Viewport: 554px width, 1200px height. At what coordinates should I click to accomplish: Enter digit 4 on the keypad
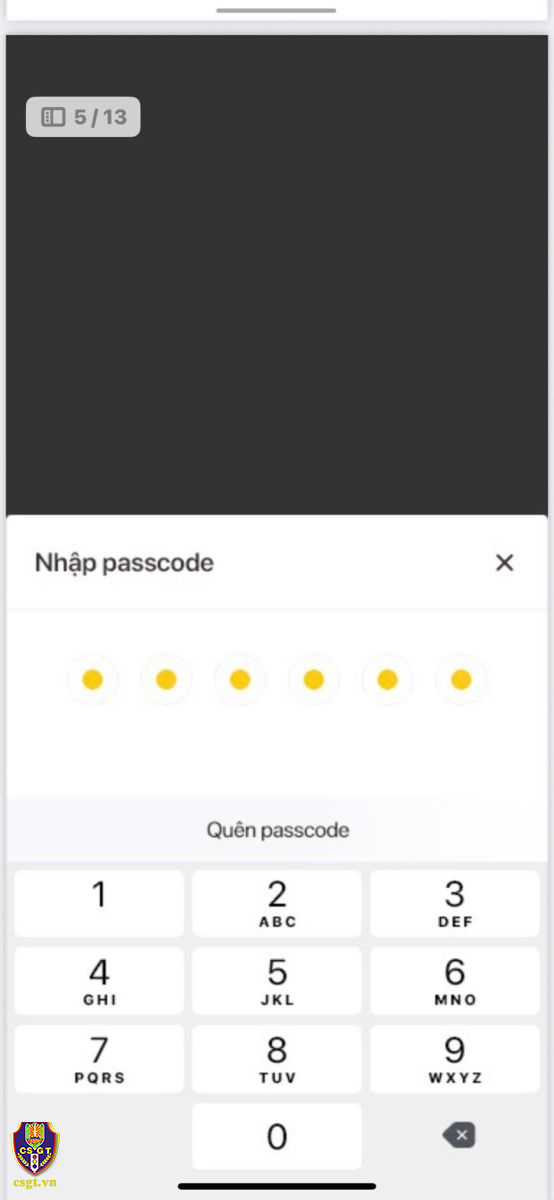99,981
